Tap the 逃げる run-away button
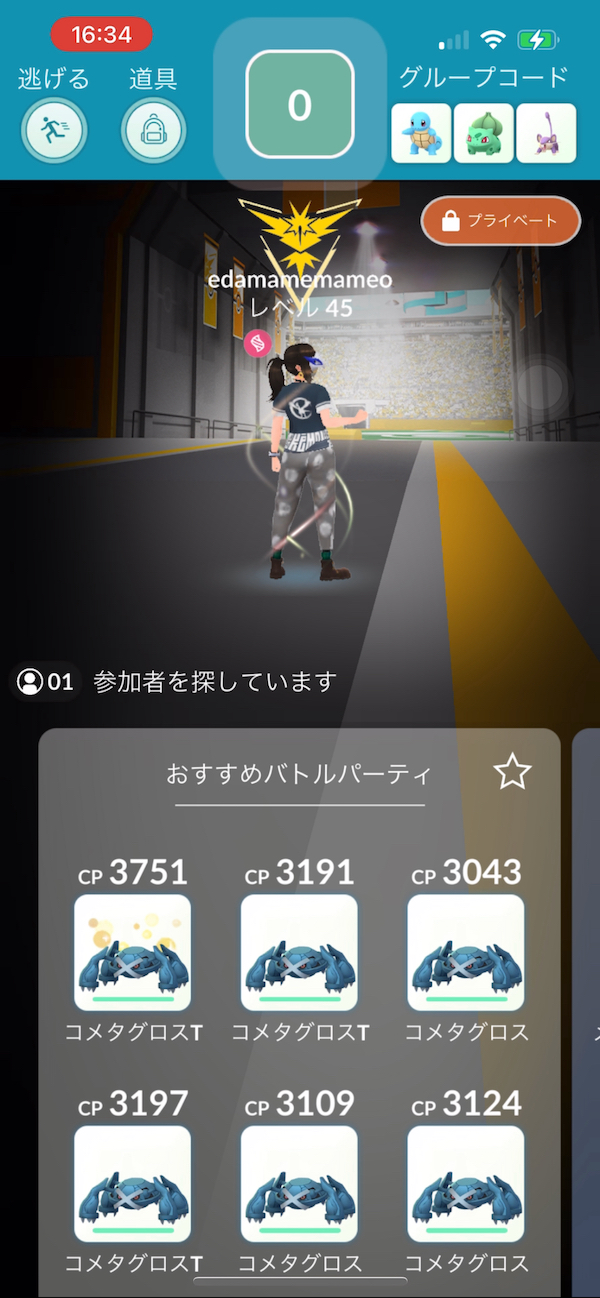Screen dimensions: 600x1298 [x=54, y=130]
